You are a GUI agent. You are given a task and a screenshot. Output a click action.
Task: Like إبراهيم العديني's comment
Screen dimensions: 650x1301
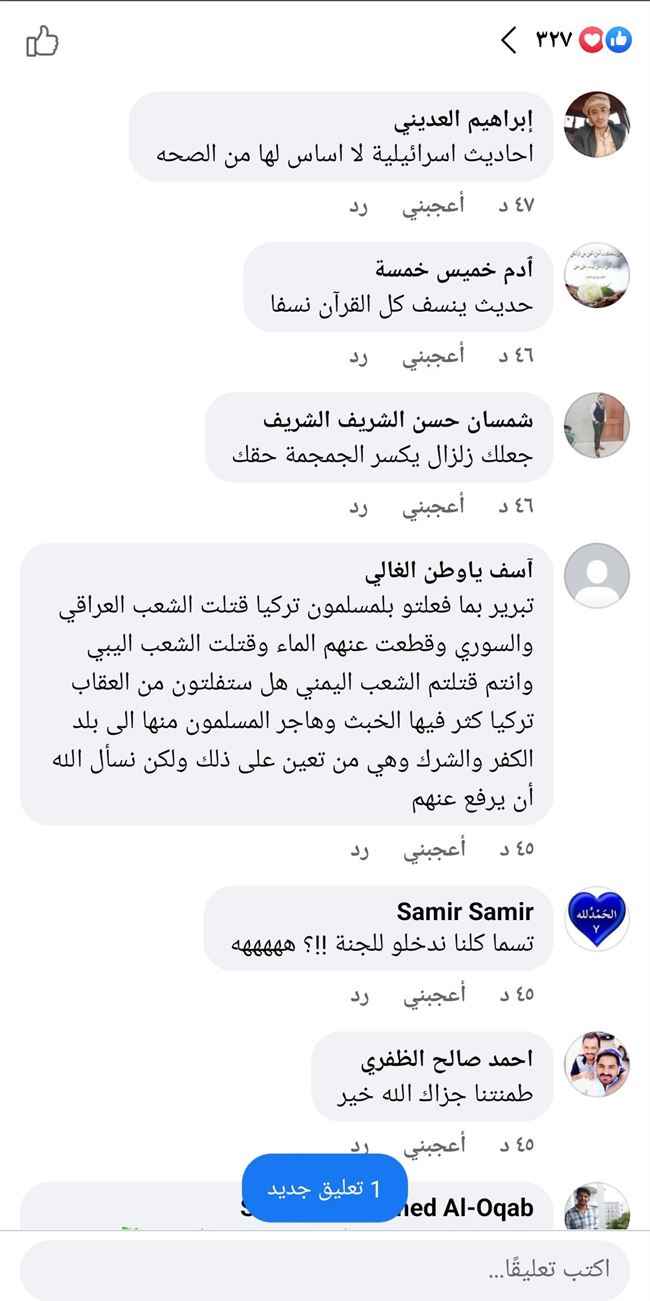[433, 206]
